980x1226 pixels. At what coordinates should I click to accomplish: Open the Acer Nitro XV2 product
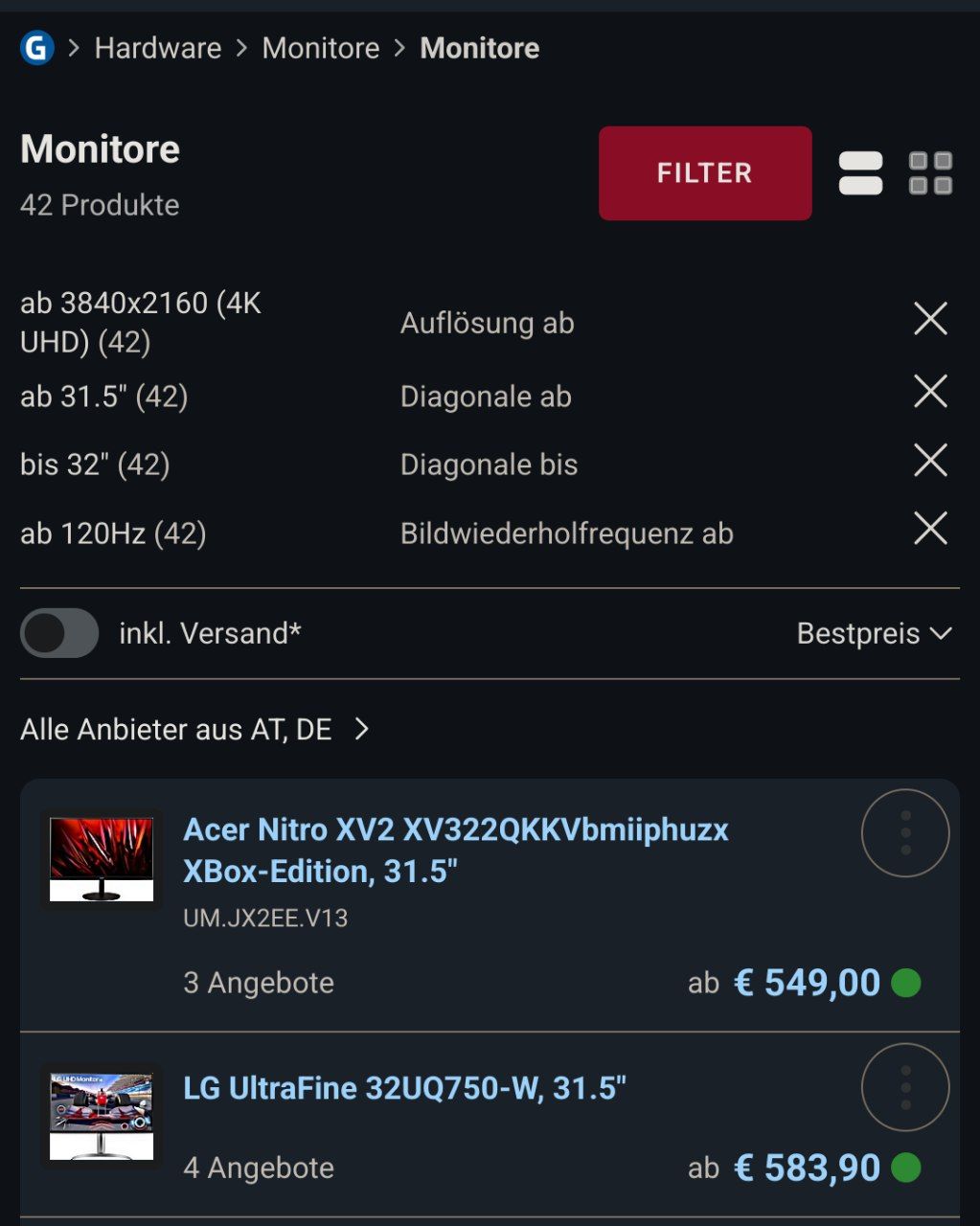pos(456,850)
